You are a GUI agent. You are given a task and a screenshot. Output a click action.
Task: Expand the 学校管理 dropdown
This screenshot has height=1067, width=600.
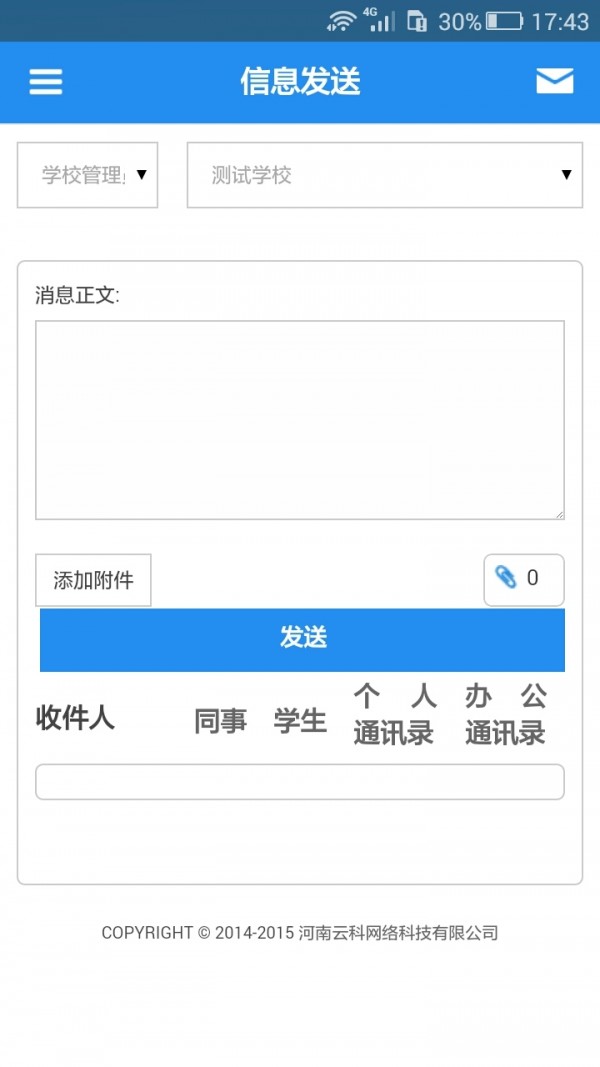coord(88,175)
